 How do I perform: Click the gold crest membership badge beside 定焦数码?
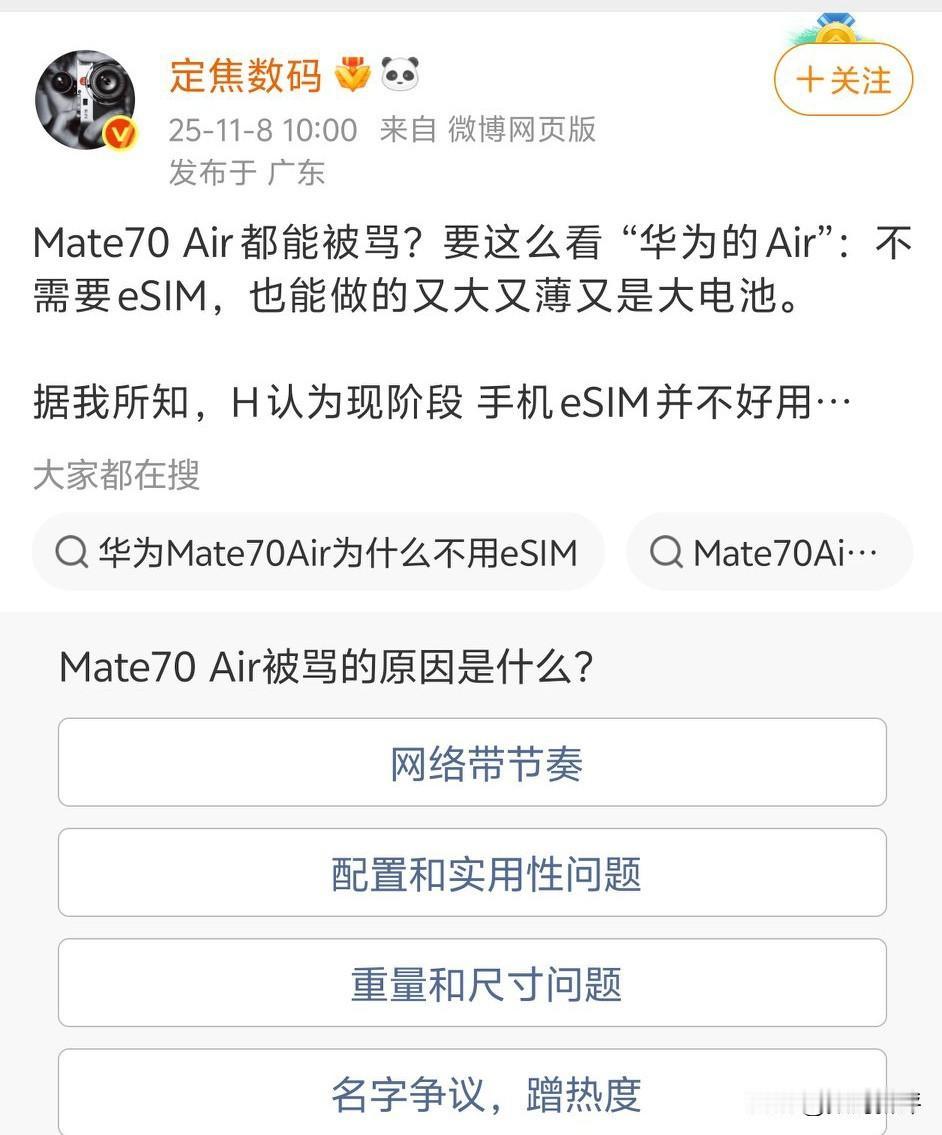(353, 74)
